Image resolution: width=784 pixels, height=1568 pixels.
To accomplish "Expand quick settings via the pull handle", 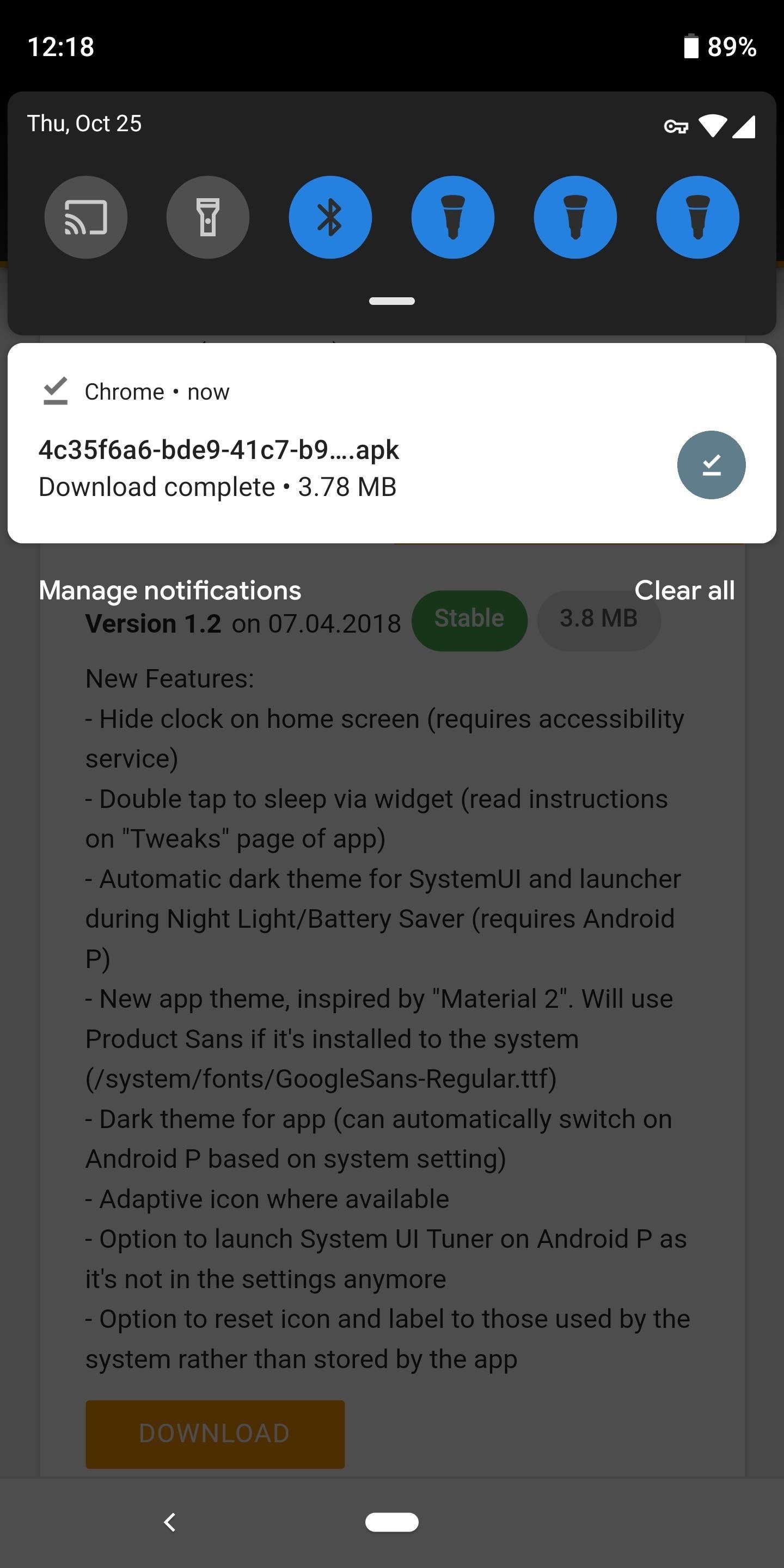I will pyautogui.click(x=391, y=300).
